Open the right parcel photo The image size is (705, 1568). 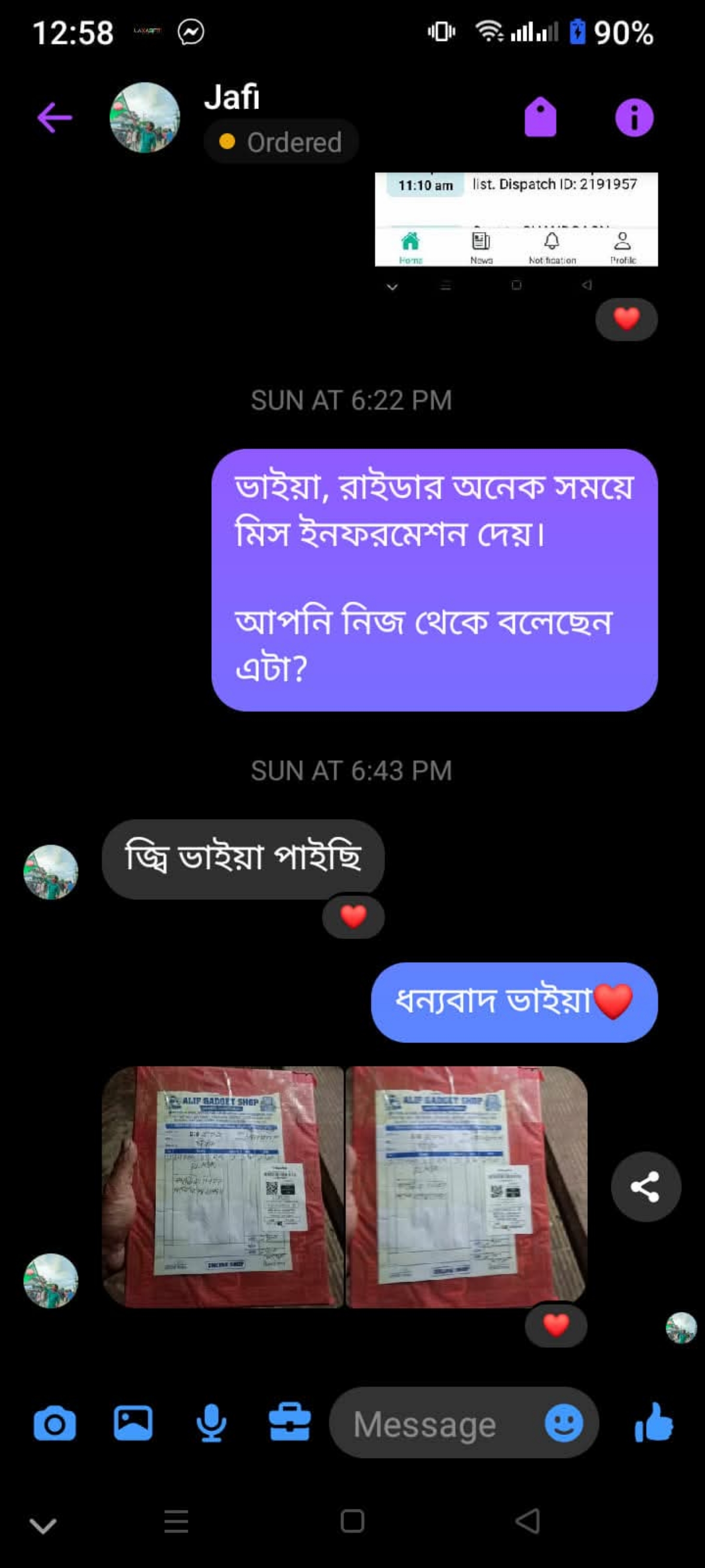(x=466, y=1187)
